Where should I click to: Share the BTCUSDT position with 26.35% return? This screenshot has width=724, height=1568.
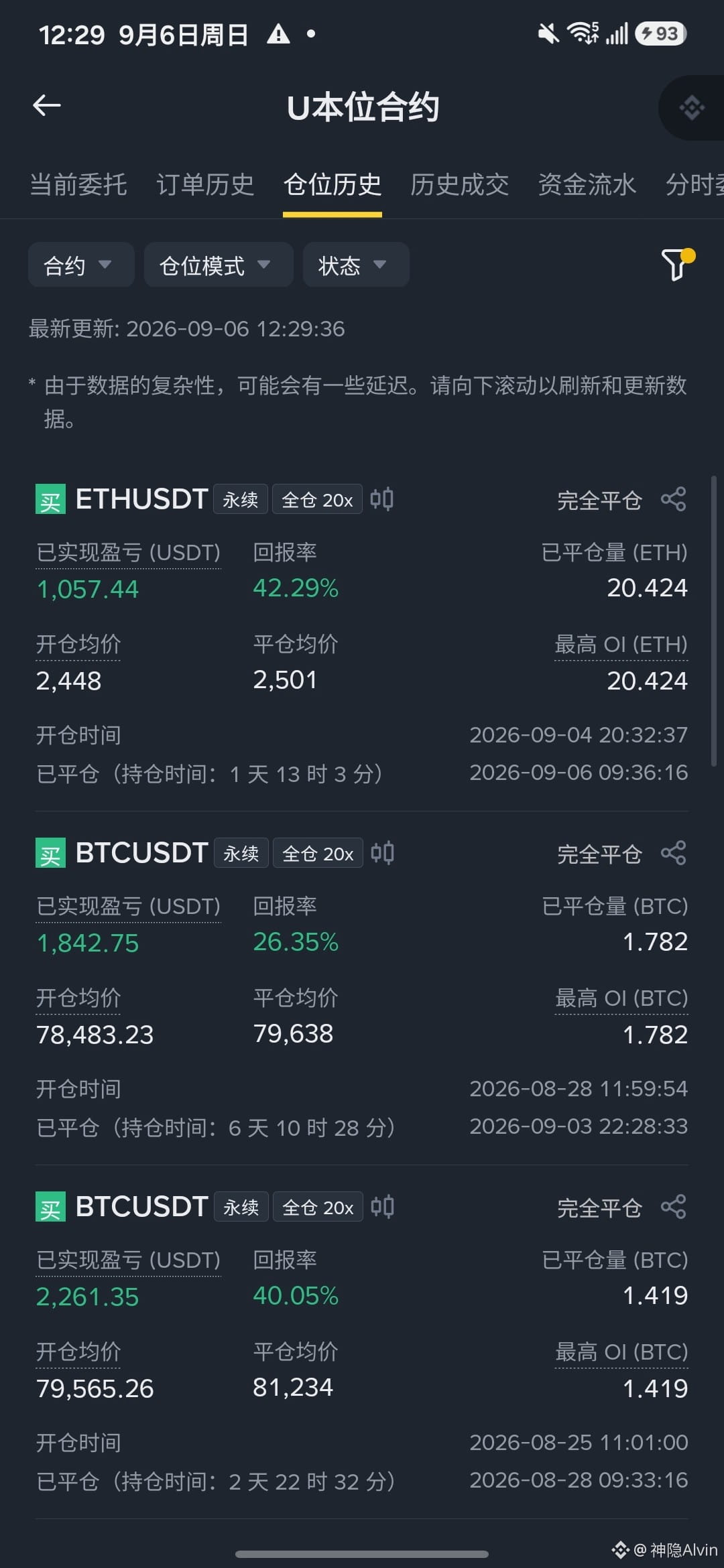(x=673, y=853)
